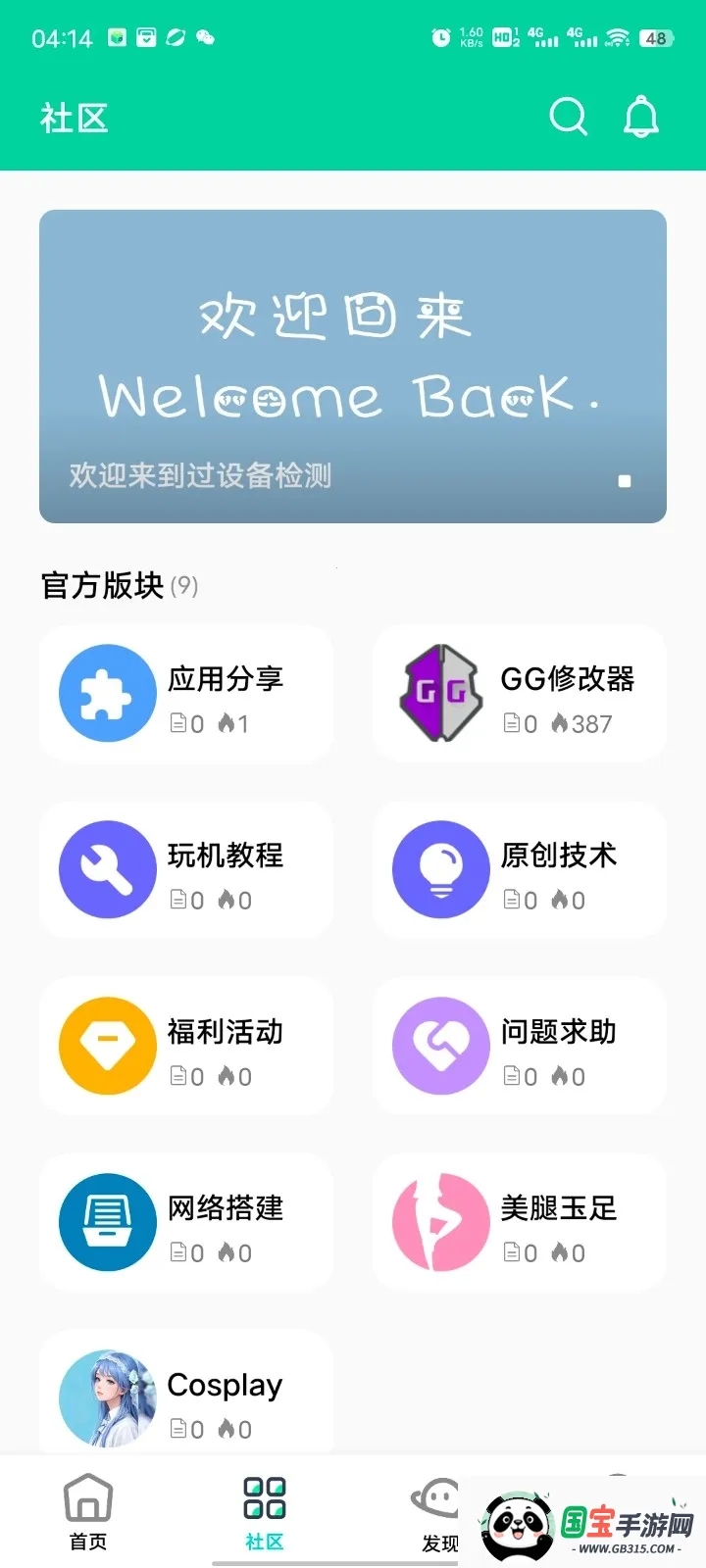Click the 应用分享 puzzle piece icon
Viewport: 706px width, 1568px height.
click(x=106, y=693)
